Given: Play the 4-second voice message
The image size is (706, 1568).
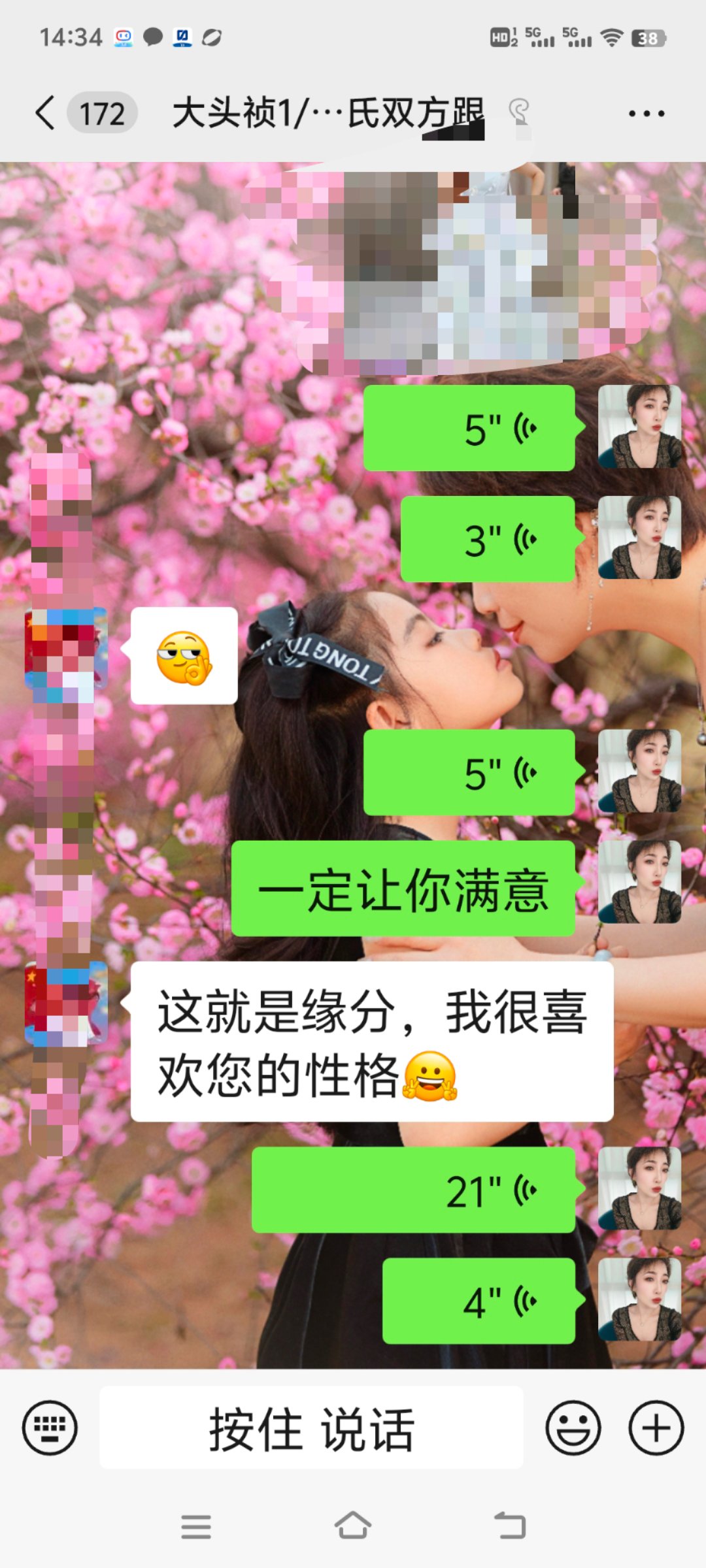Looking at the screenshot, I should [x=479, y=1301].
